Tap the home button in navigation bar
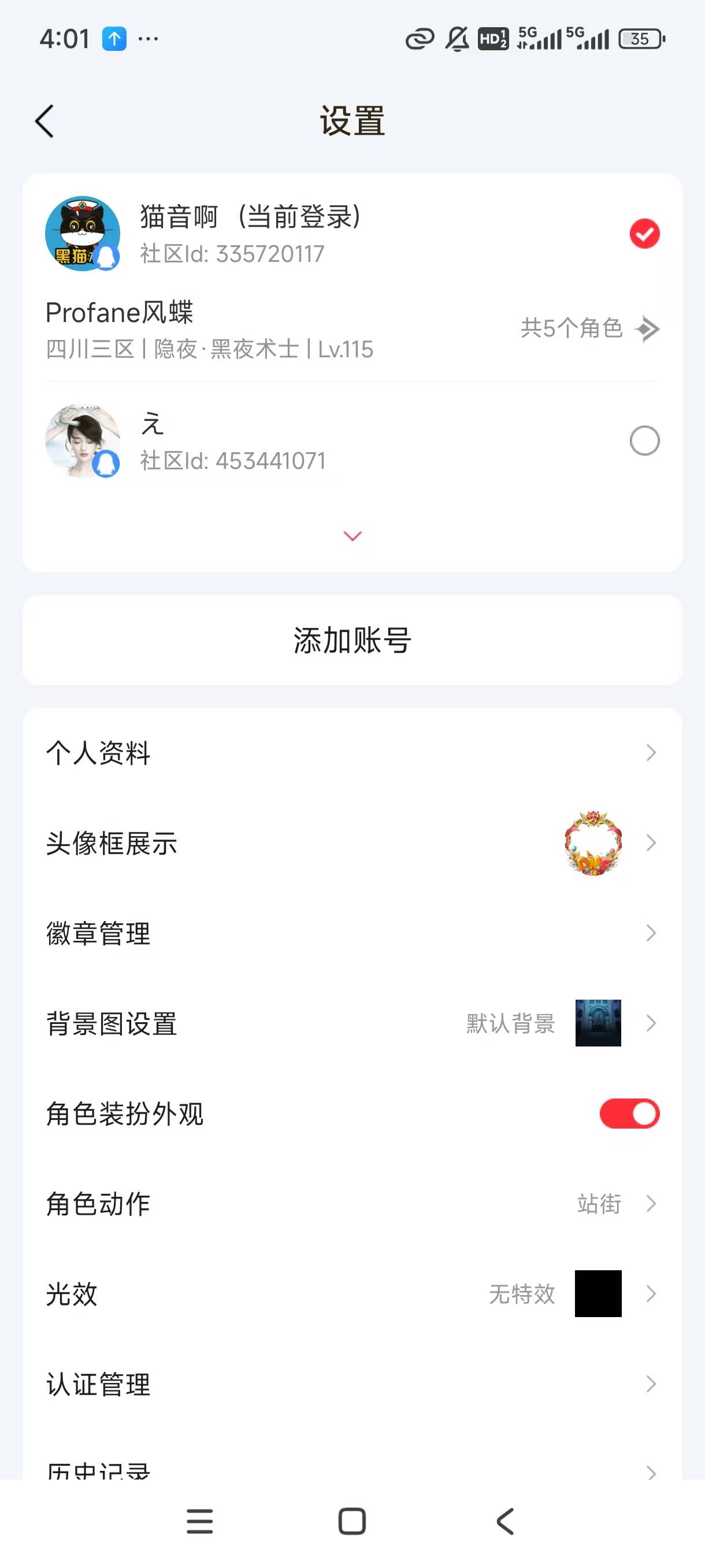Image resolution: width=705 pixels, height=1568 pixels. (x=352, y=1522)
